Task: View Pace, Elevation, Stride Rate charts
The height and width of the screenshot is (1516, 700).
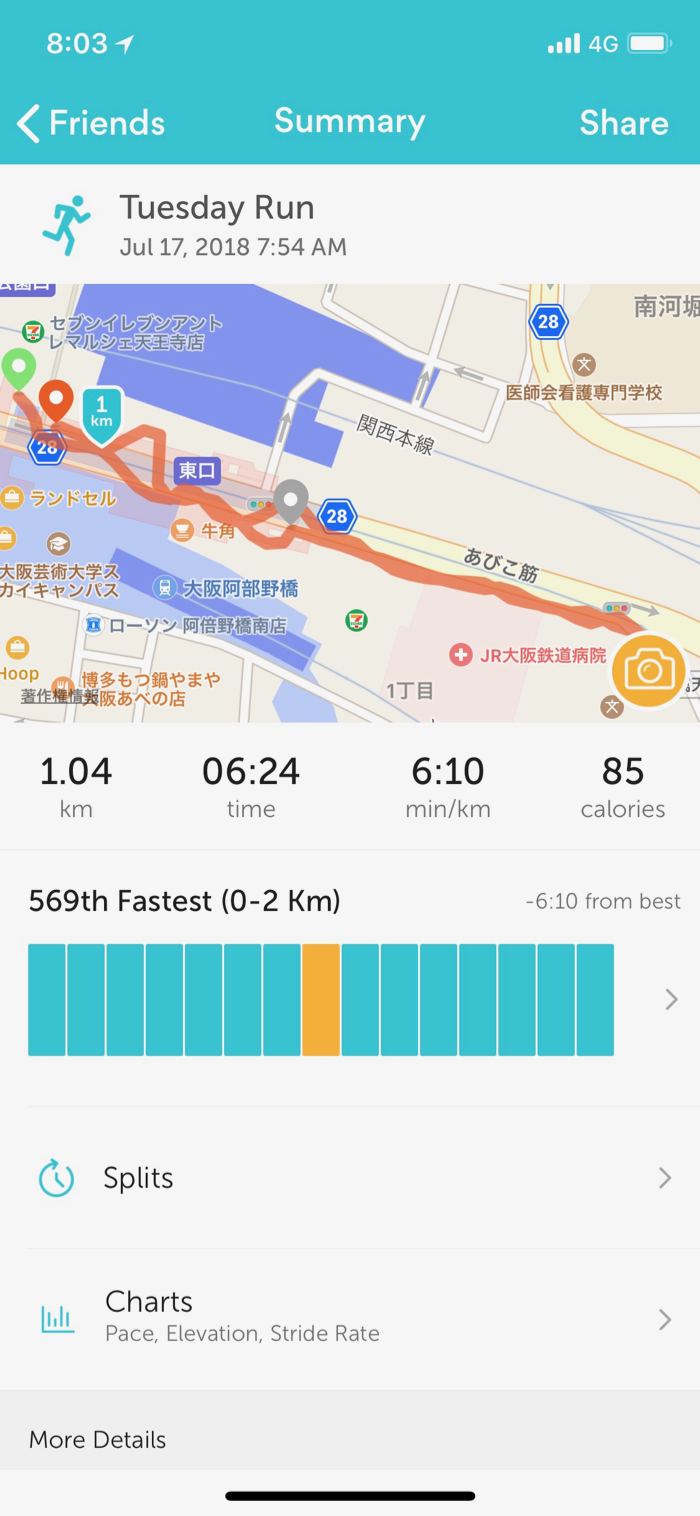Action: pyautogui.click(x=350, y=1318)
